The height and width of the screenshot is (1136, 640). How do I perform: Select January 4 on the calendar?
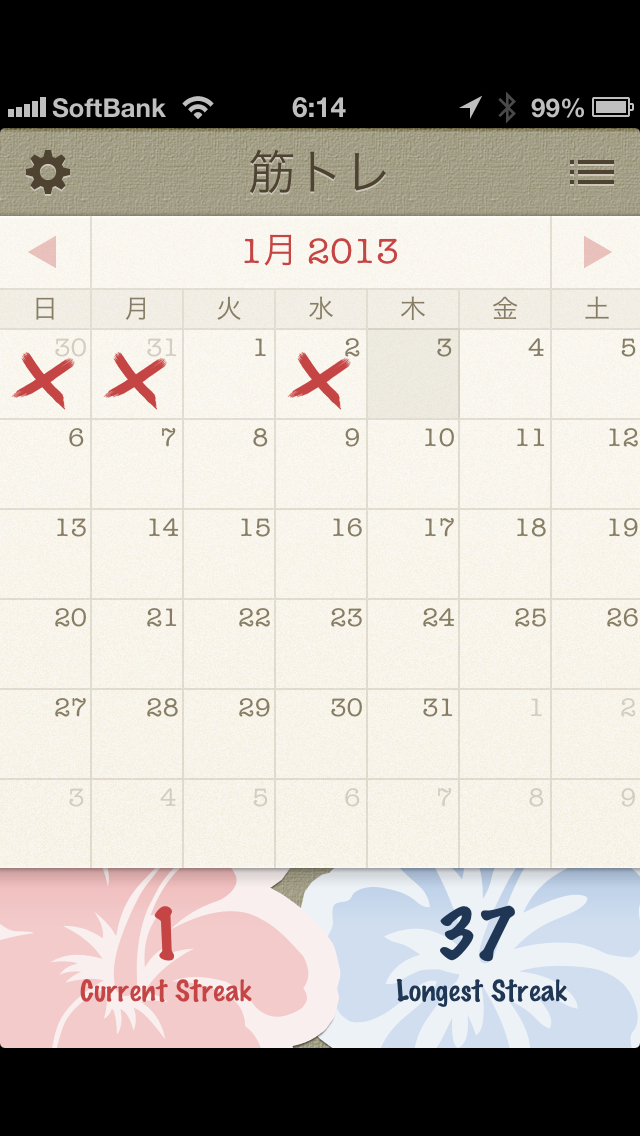pos(505,375)
